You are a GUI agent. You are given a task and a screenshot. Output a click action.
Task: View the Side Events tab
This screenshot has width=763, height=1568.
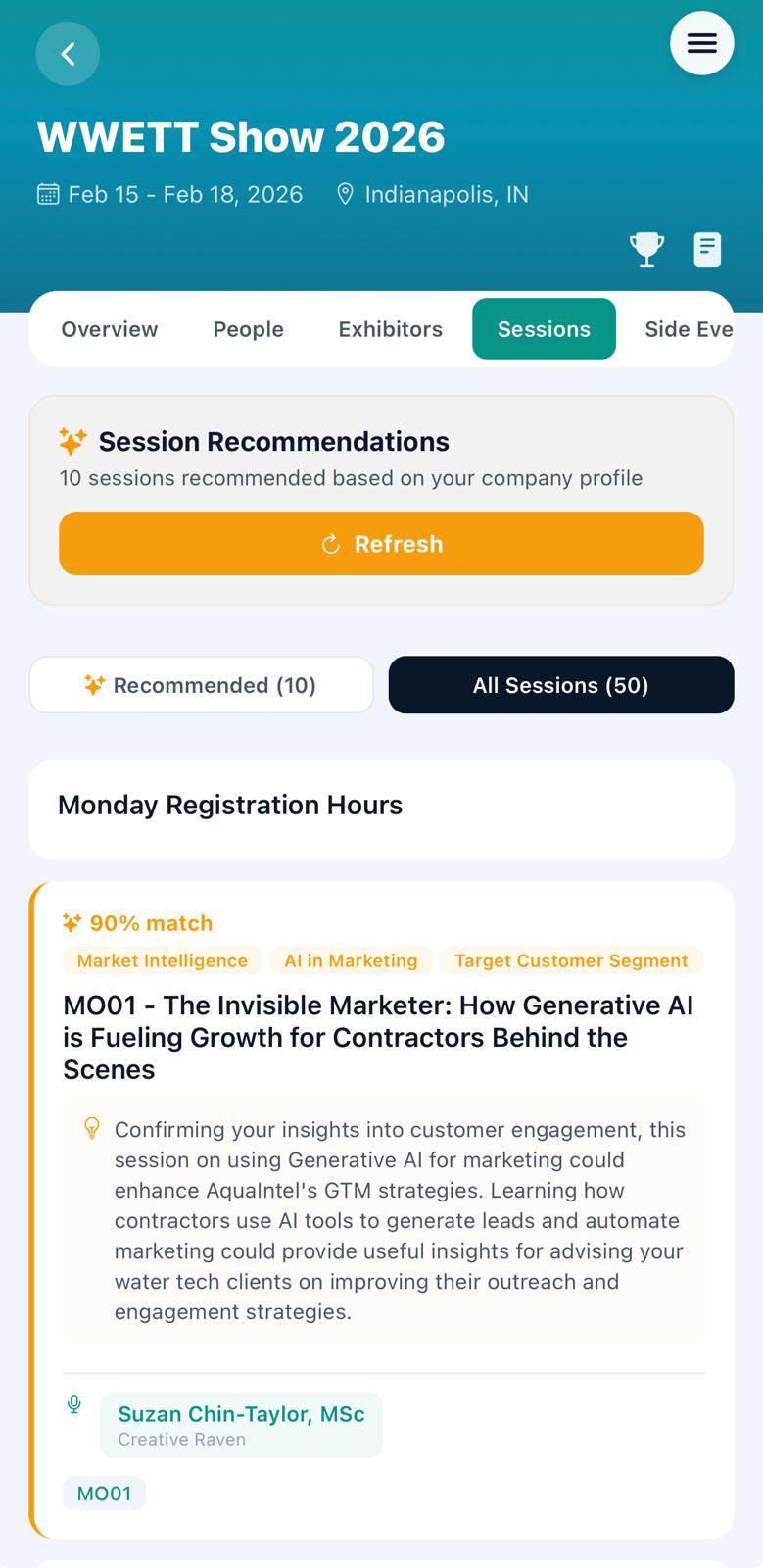coord(688,329)
